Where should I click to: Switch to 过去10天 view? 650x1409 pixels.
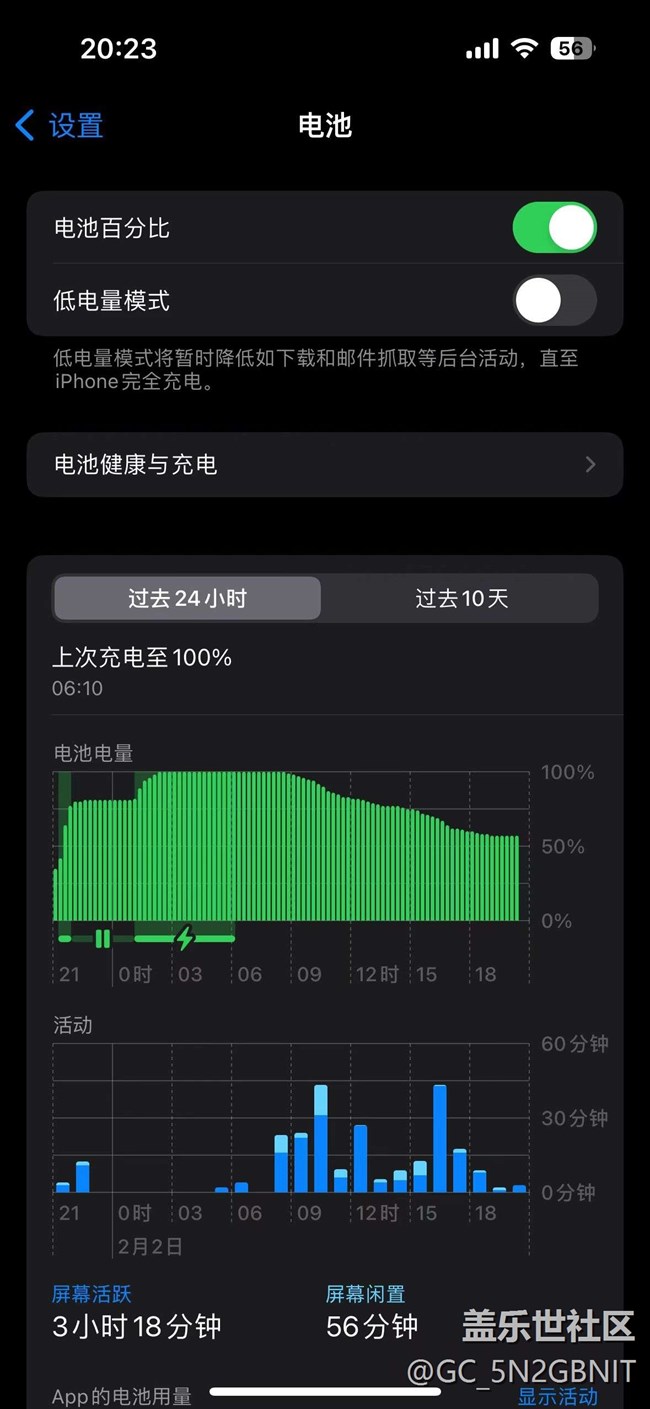[x=461, y=599]
